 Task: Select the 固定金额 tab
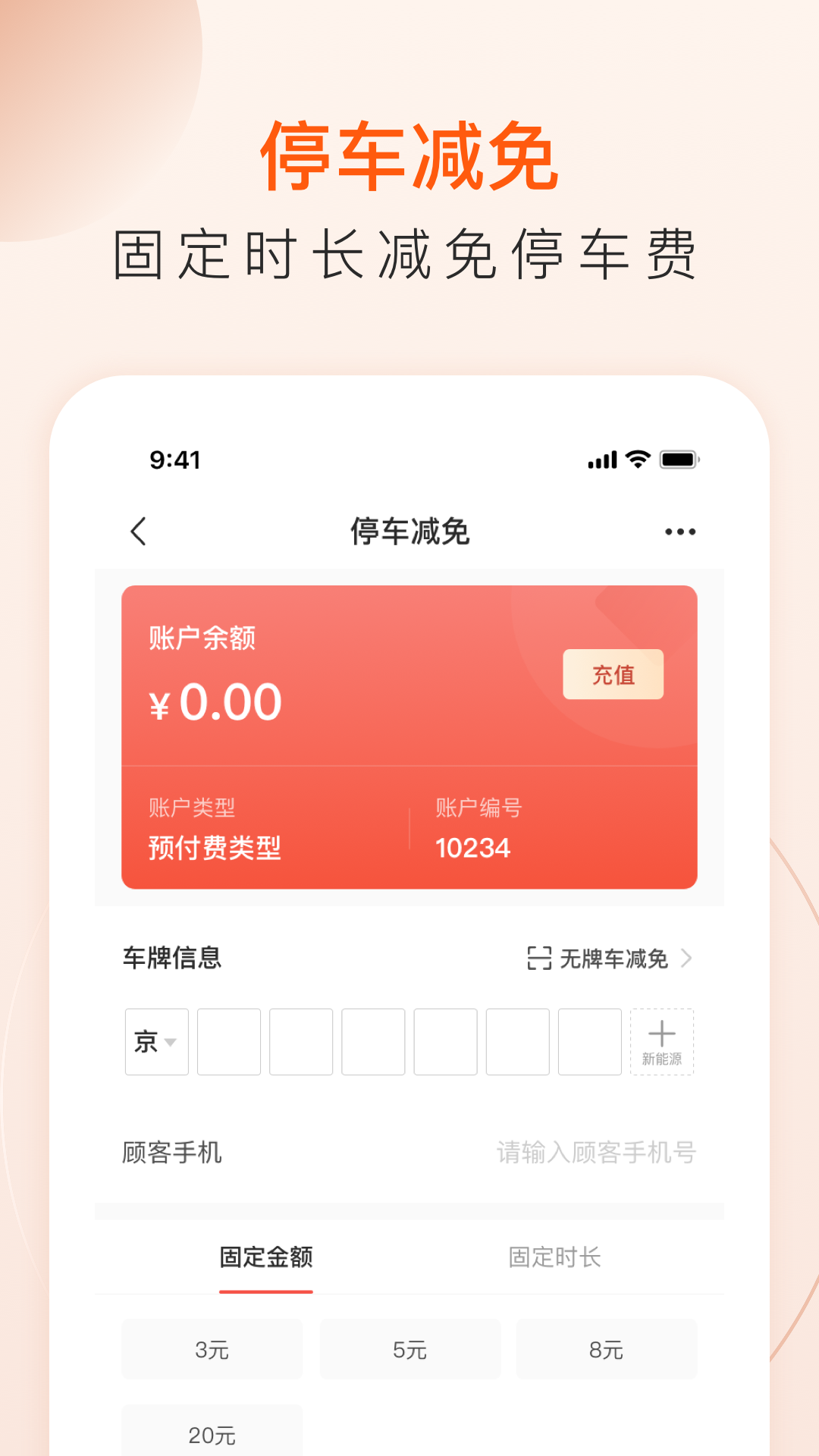266,1257
